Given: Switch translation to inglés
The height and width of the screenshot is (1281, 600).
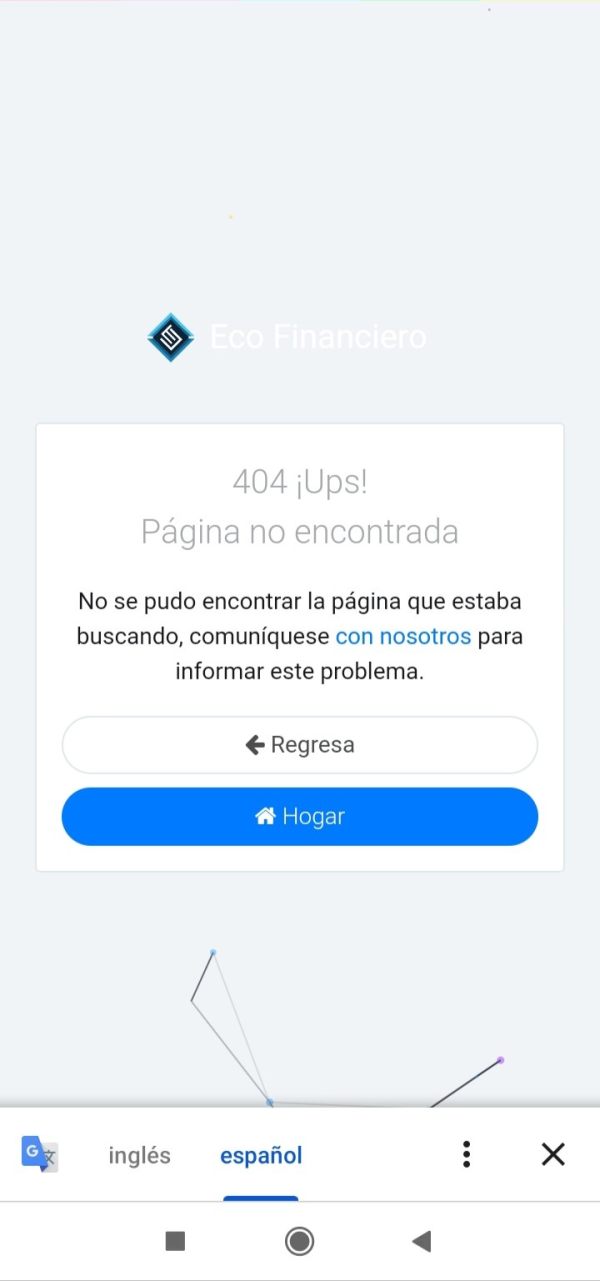Looking at the screenshot, I should tap(139, 1155).
